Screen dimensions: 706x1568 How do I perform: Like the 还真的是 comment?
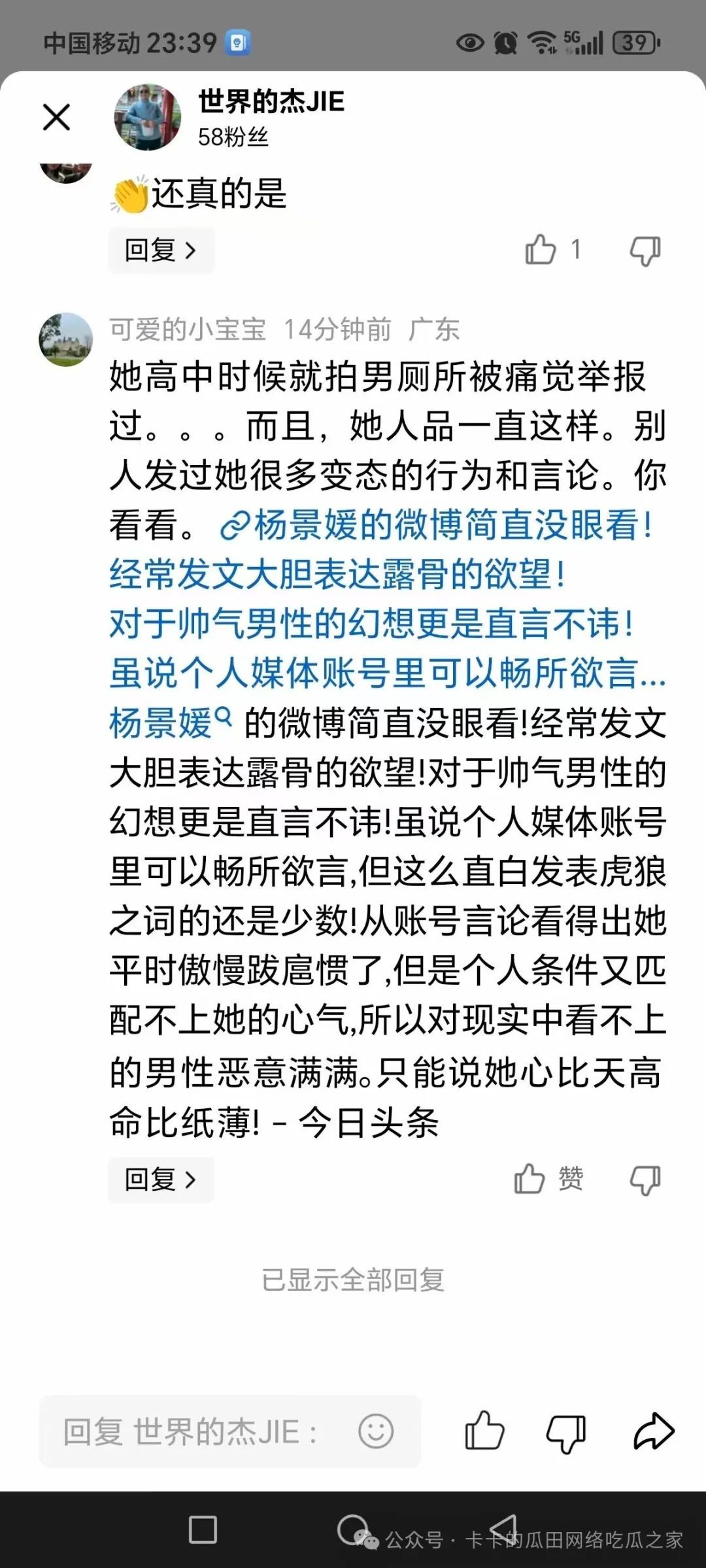(x=541, y=250)
